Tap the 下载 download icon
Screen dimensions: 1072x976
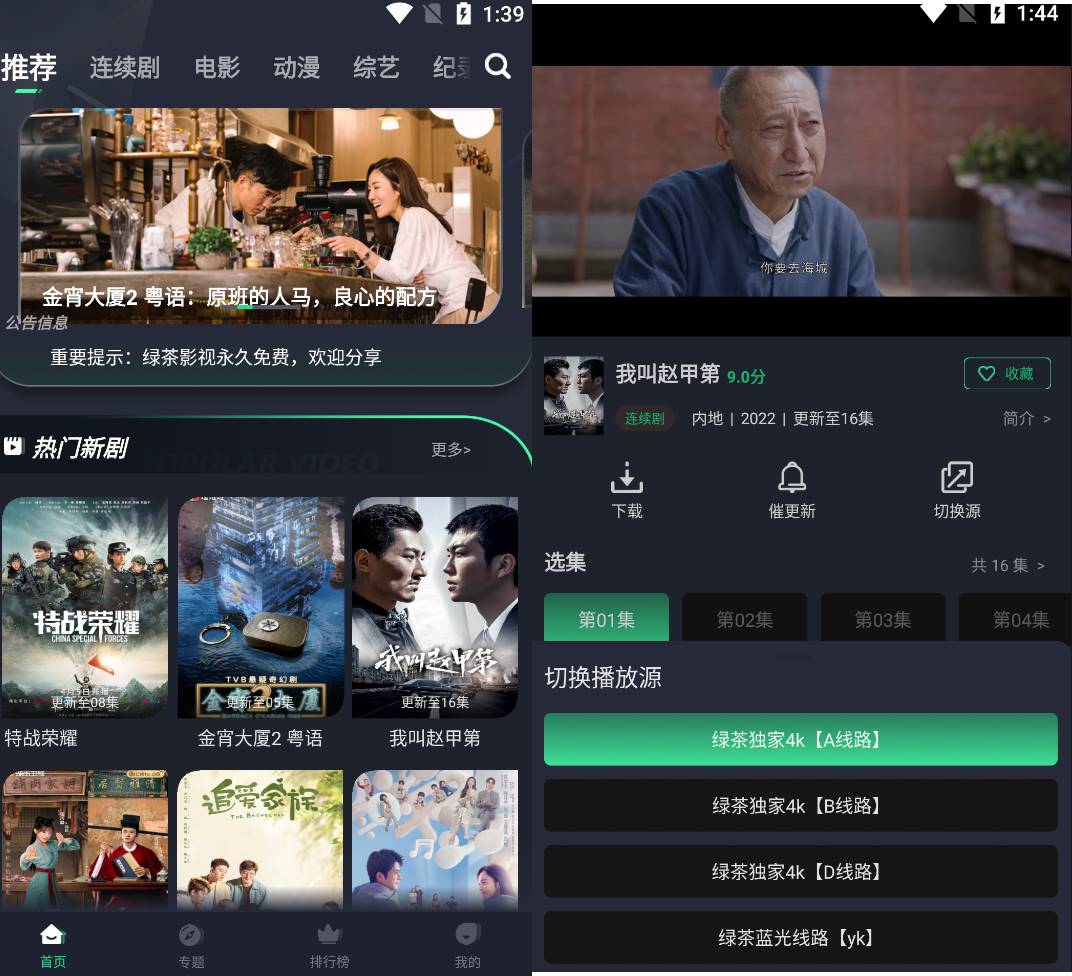pos(627,490)
